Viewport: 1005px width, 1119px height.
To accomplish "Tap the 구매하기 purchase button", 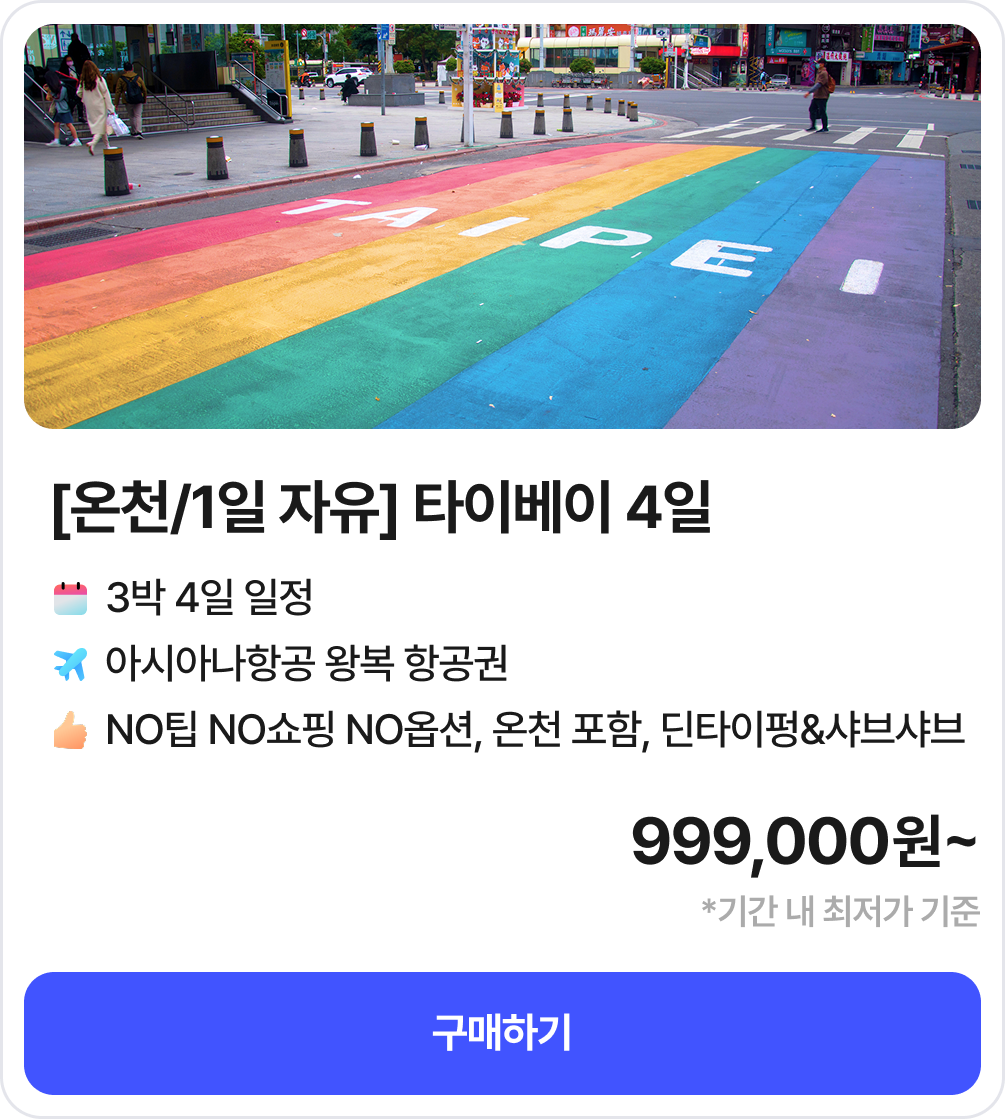I will [x=502, y=1033].
